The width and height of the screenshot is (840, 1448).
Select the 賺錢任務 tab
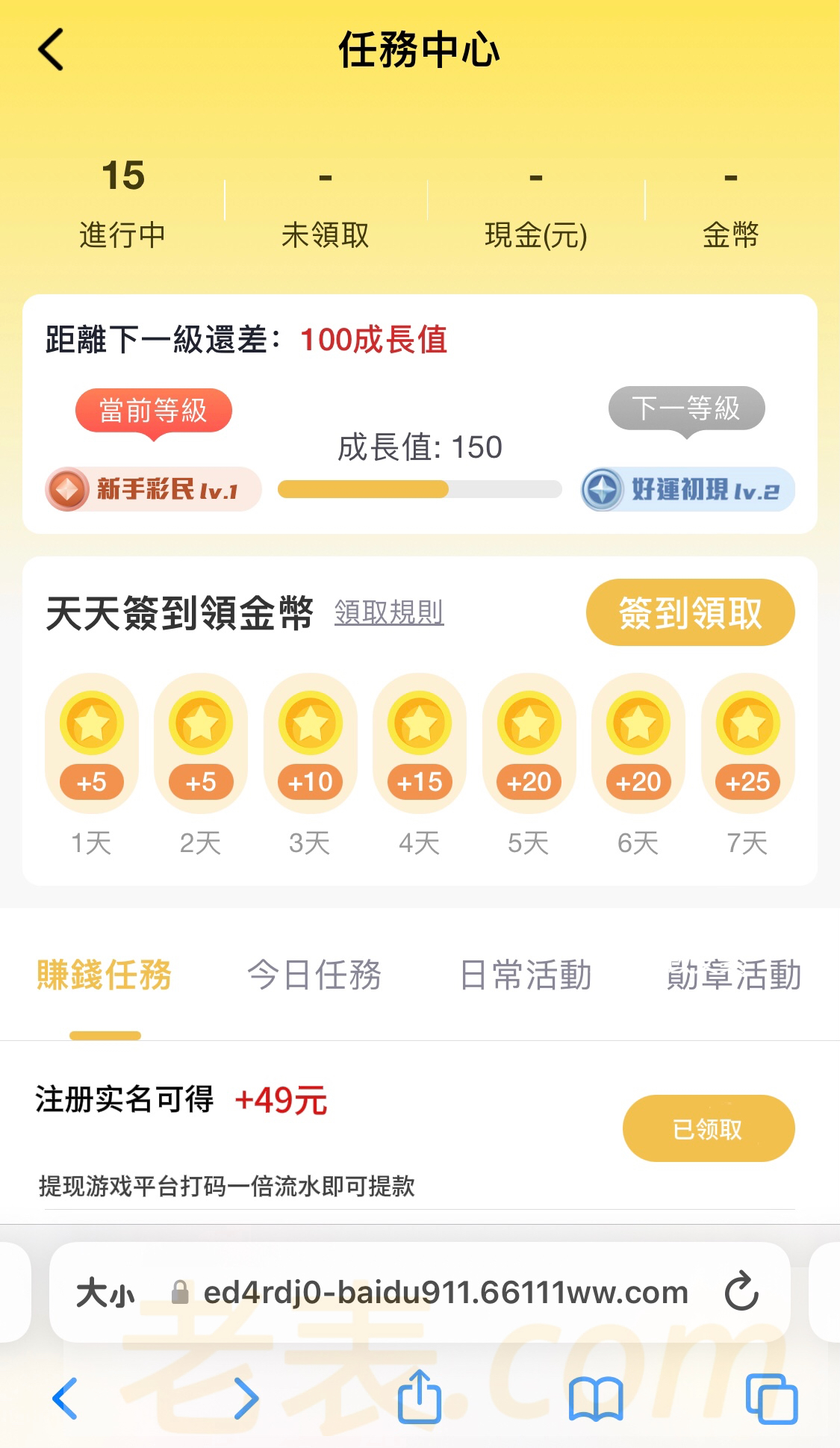pos(105,975)
